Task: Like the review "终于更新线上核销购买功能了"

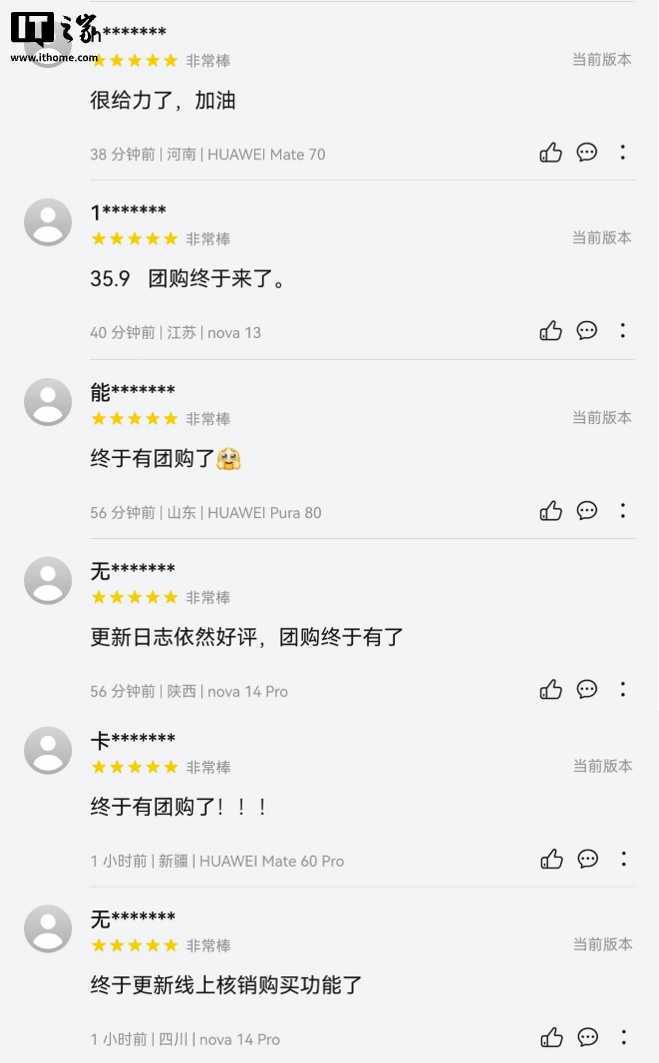Action: click(552, 1038)
